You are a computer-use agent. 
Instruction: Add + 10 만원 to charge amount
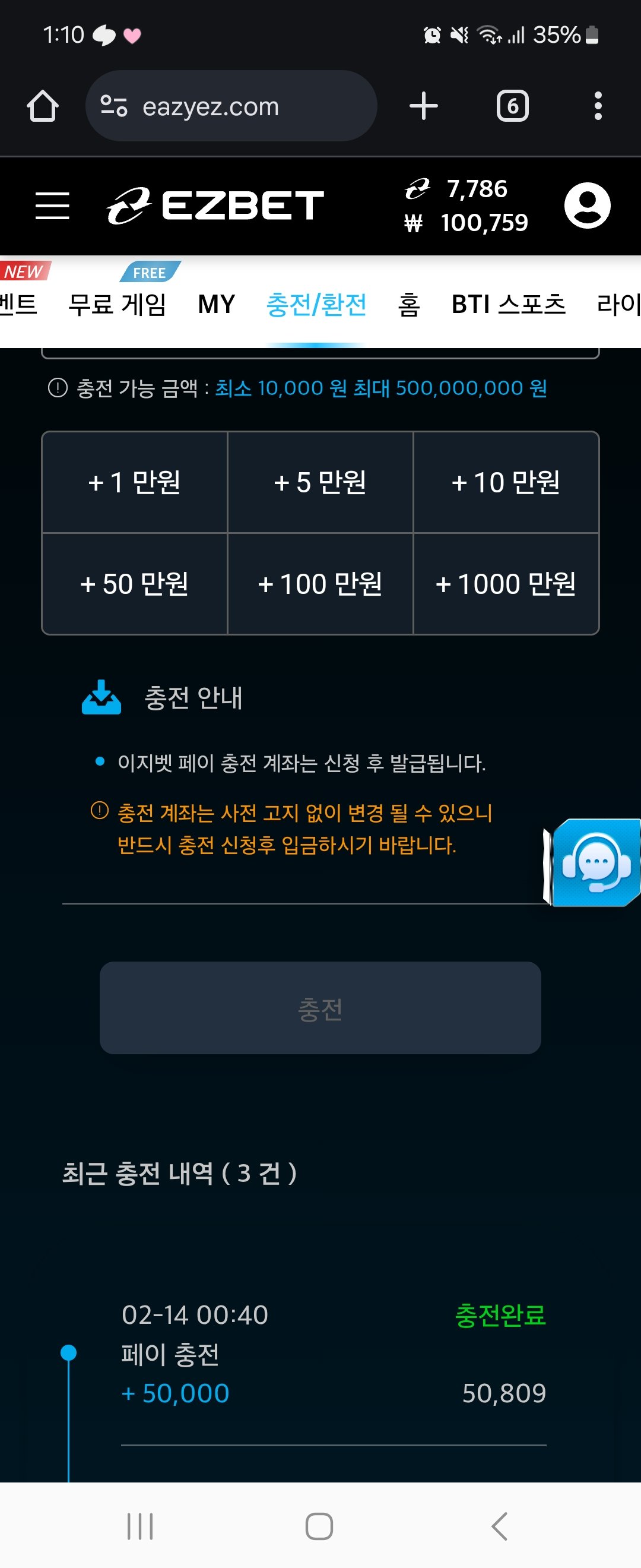pos(506,482)
